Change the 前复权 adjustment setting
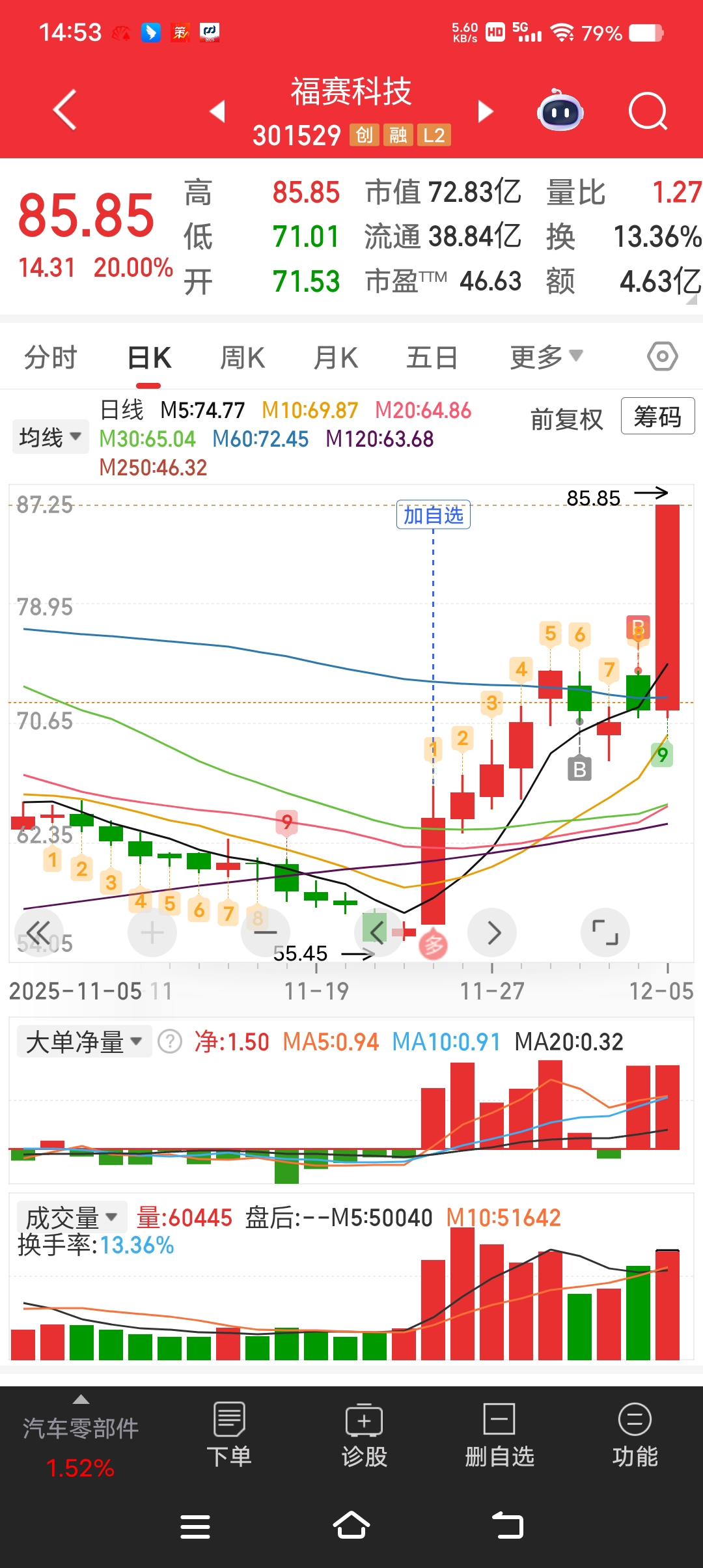This screenshot has width=703, height=1568. 566,419
